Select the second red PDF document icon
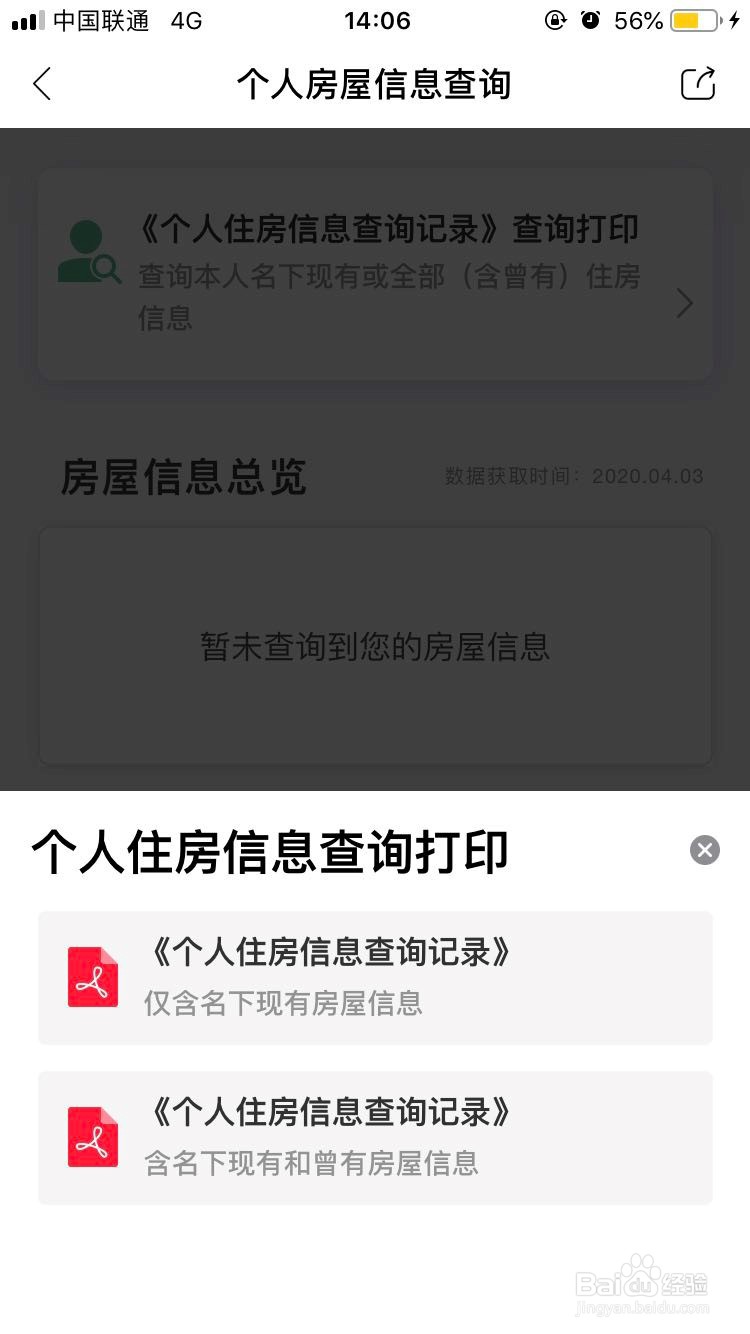750x1334 pixels. (92, 1137)
